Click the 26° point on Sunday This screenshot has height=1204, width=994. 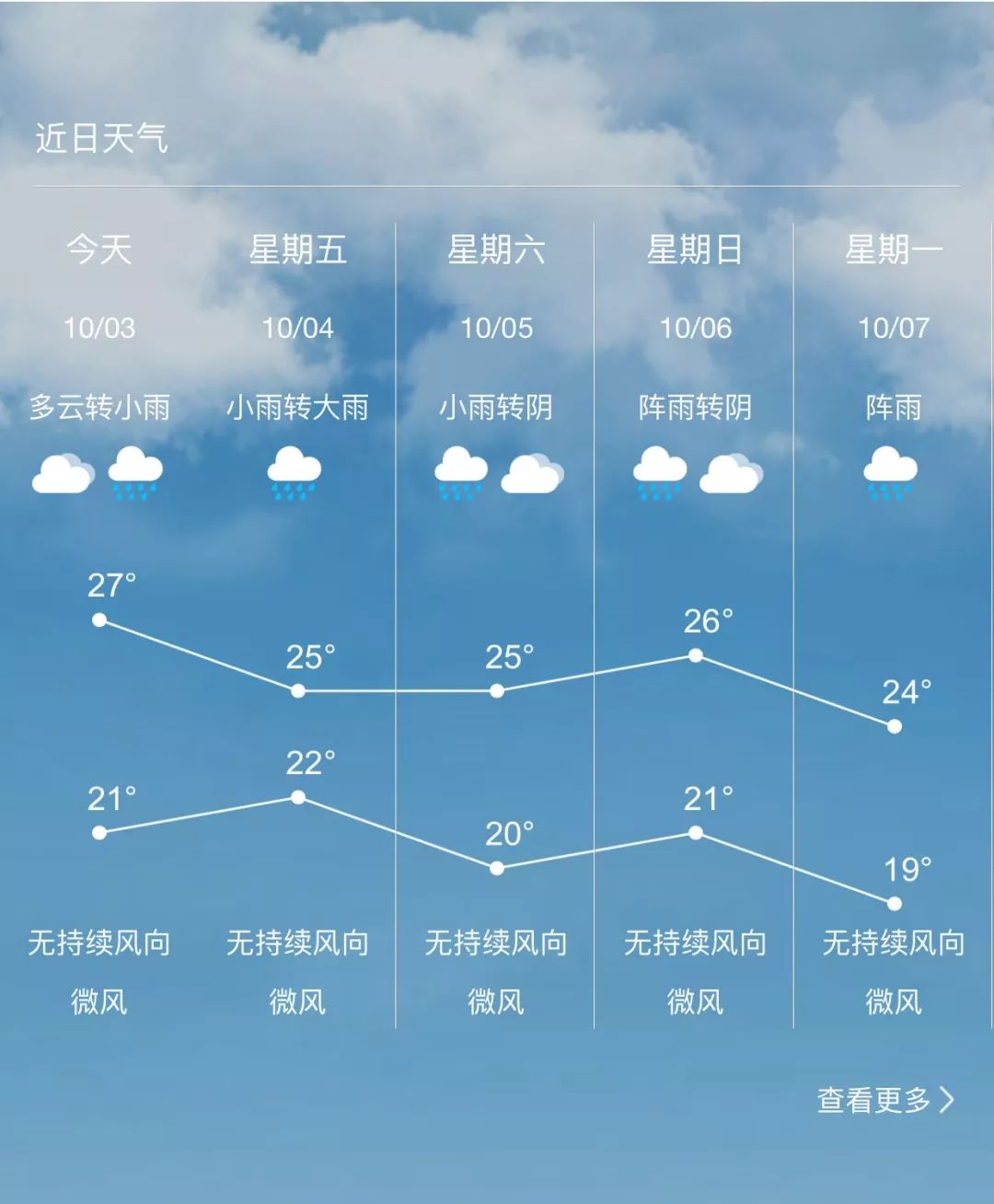coord(694,654)
